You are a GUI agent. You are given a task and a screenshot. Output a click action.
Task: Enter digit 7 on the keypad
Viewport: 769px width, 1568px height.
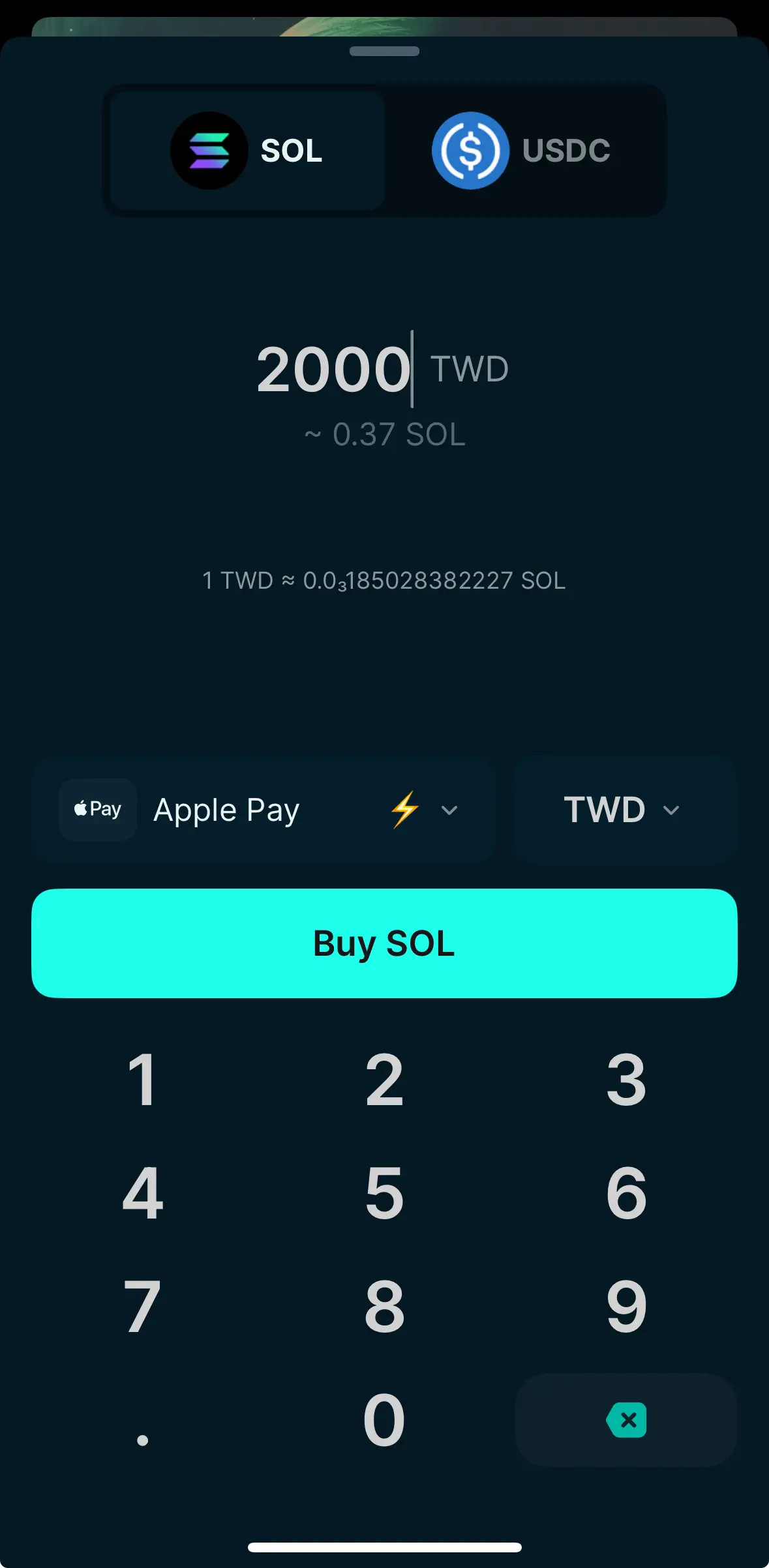[x=143, y=1307]
